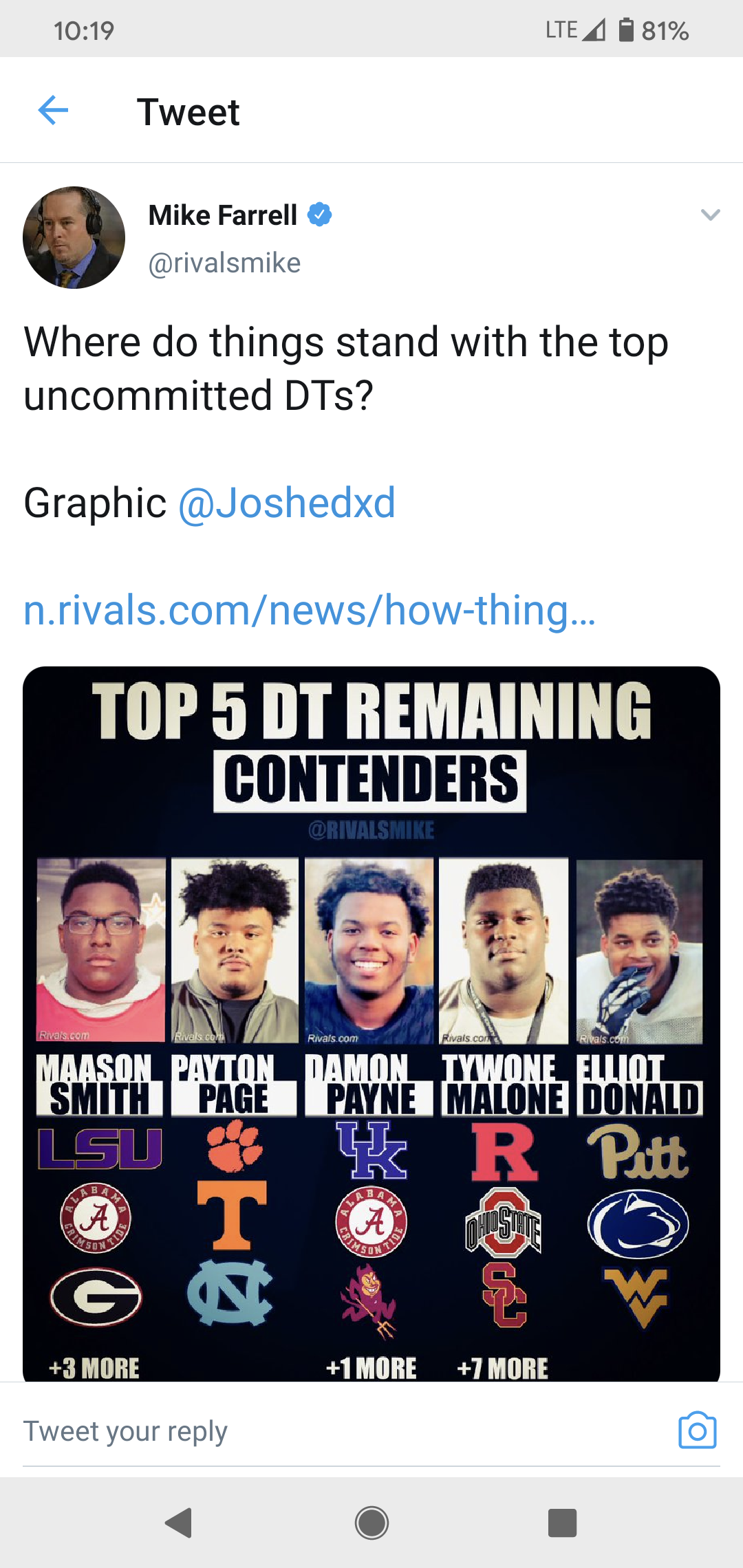Go back using the top arrow

click(x=53, y=111)
